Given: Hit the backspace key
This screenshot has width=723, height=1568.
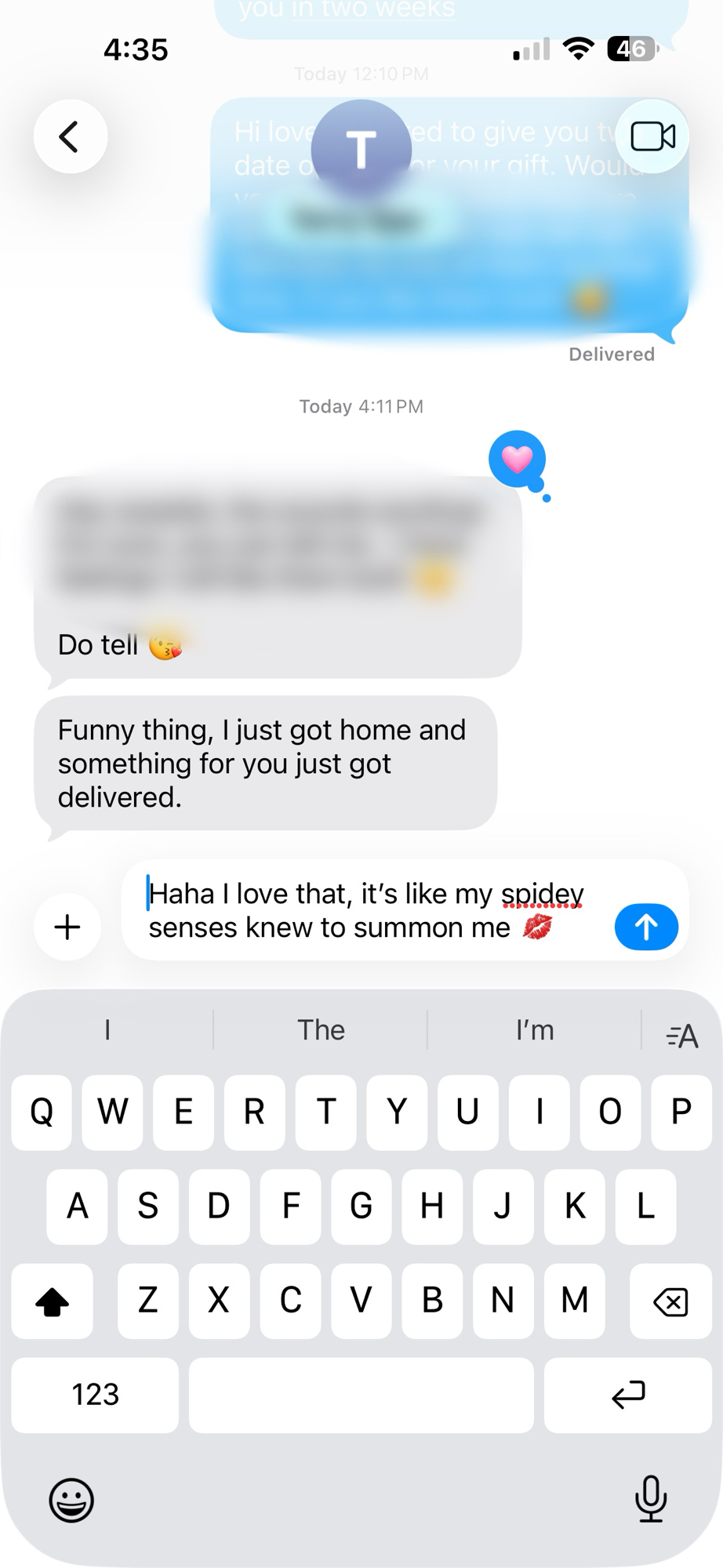Looking at the screenshot, I should click(670, 1301).
